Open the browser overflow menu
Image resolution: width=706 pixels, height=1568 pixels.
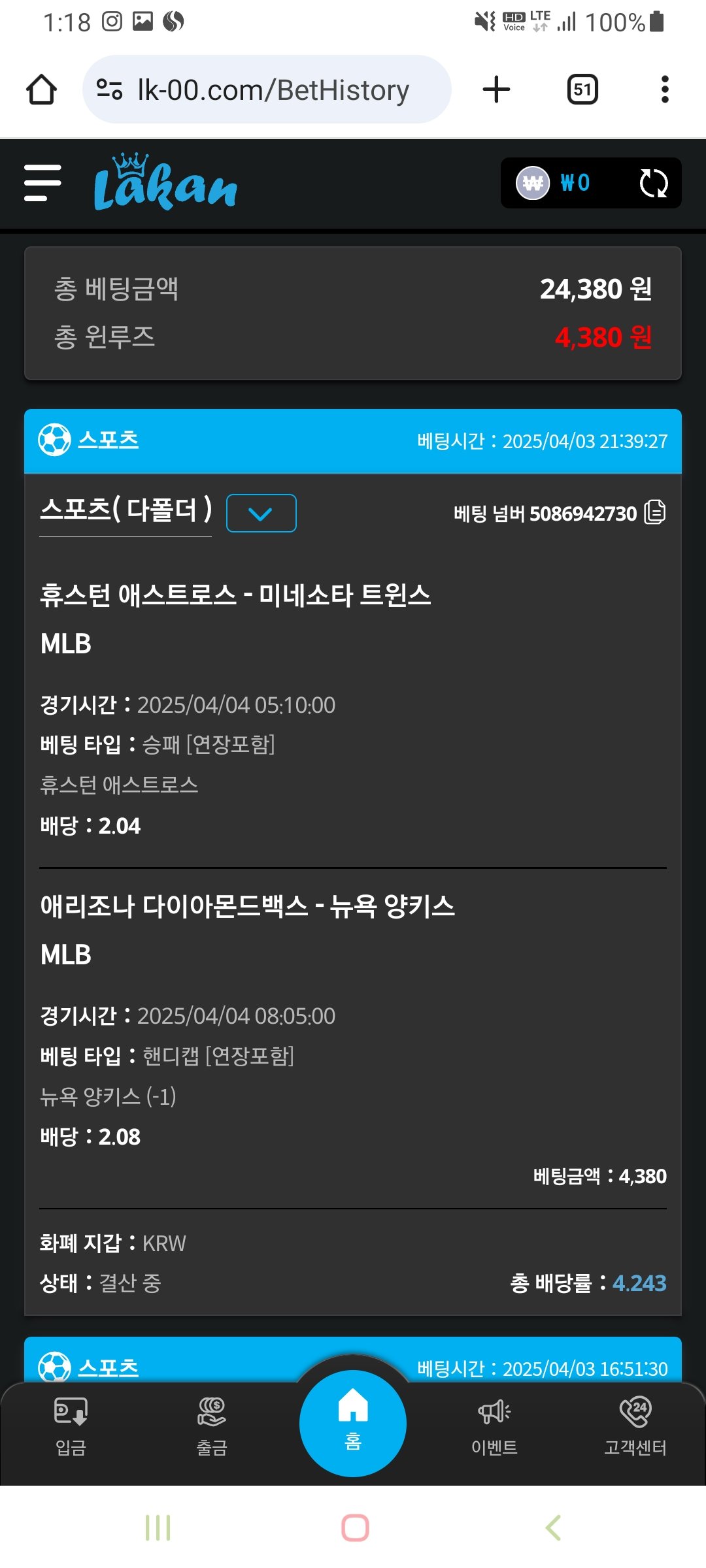click(665, 90)
